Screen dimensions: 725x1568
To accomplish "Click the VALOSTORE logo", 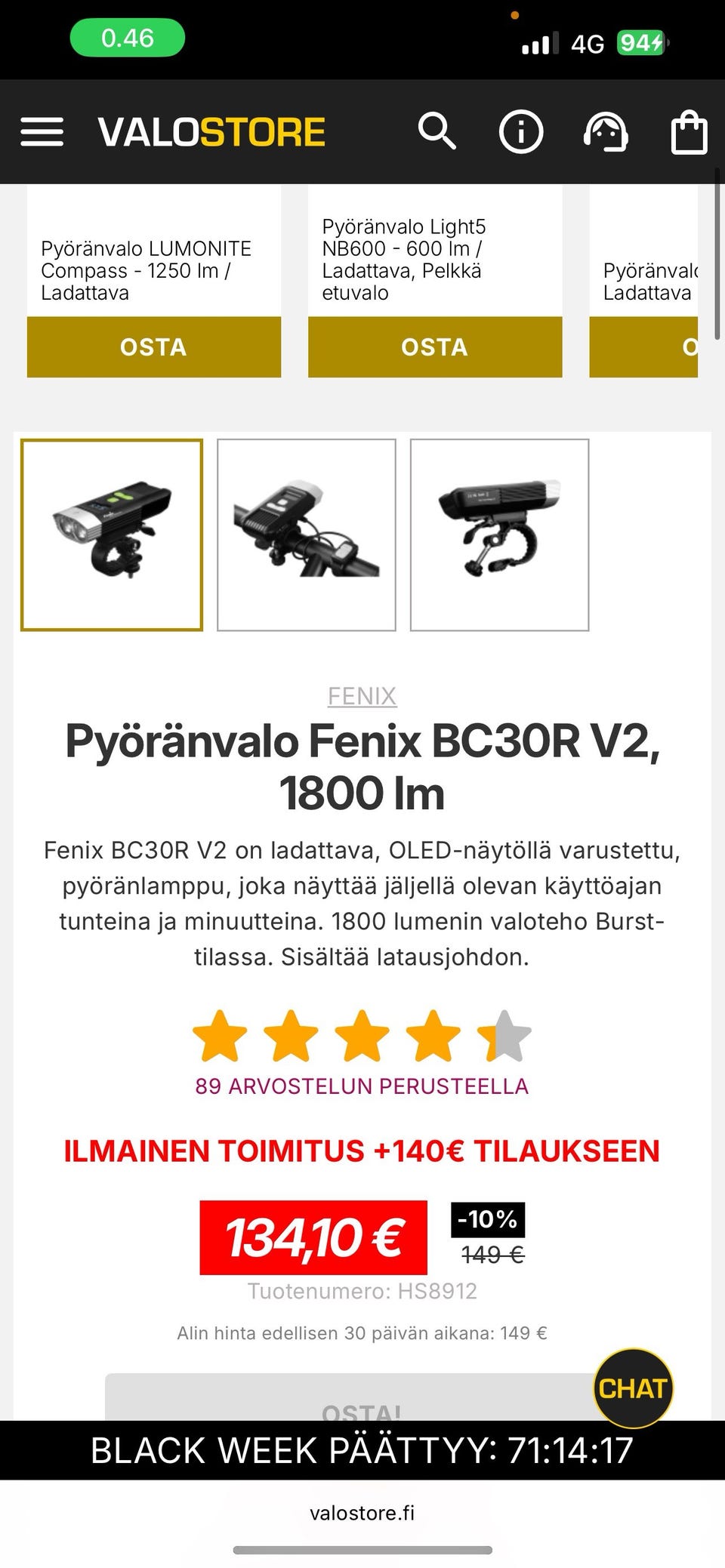I will click(x=214, y=130).
